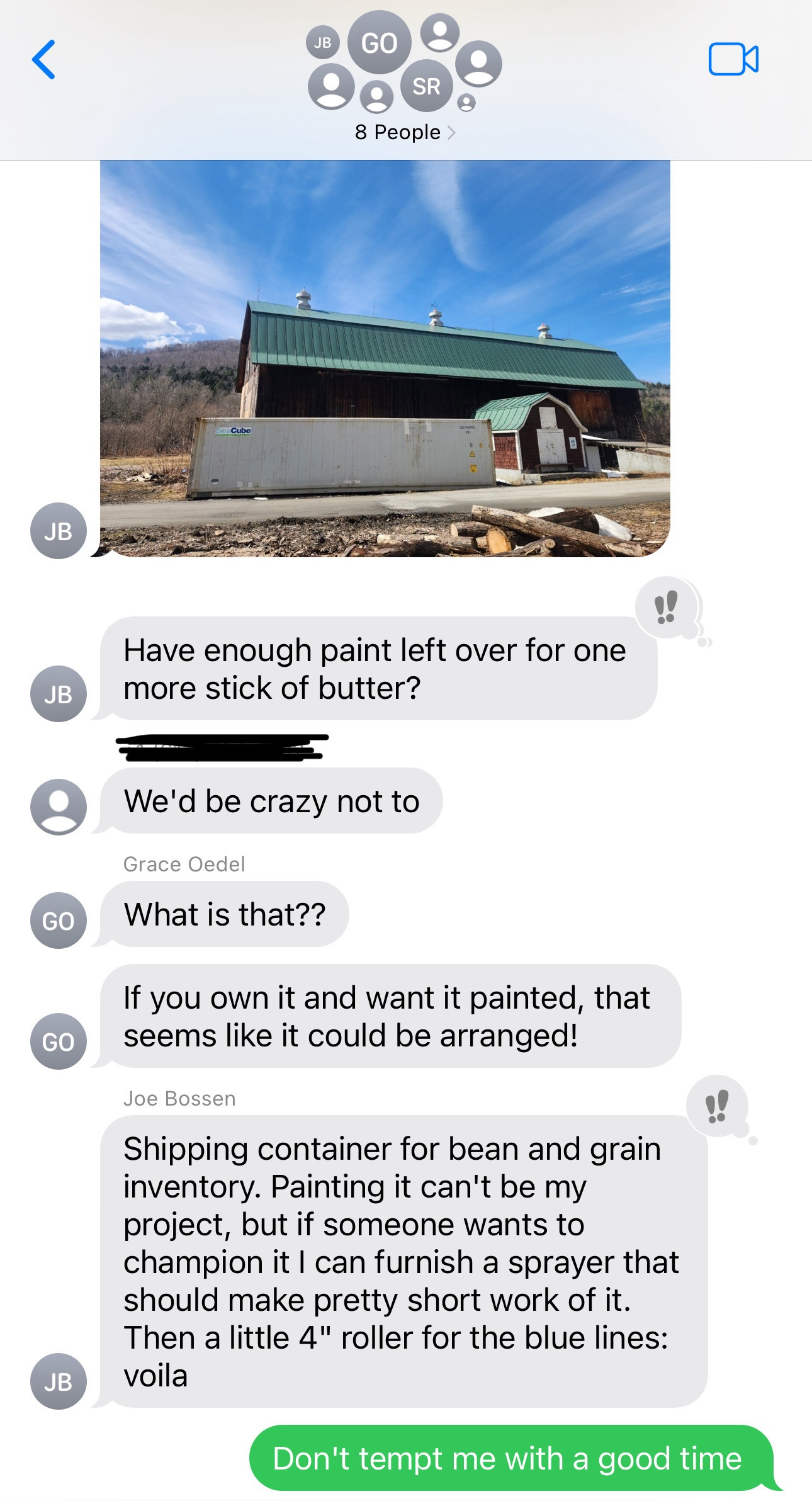812x1501 pixels.
Task: View reactions on the stick of butter message
Action: click(x=667, y=608)
